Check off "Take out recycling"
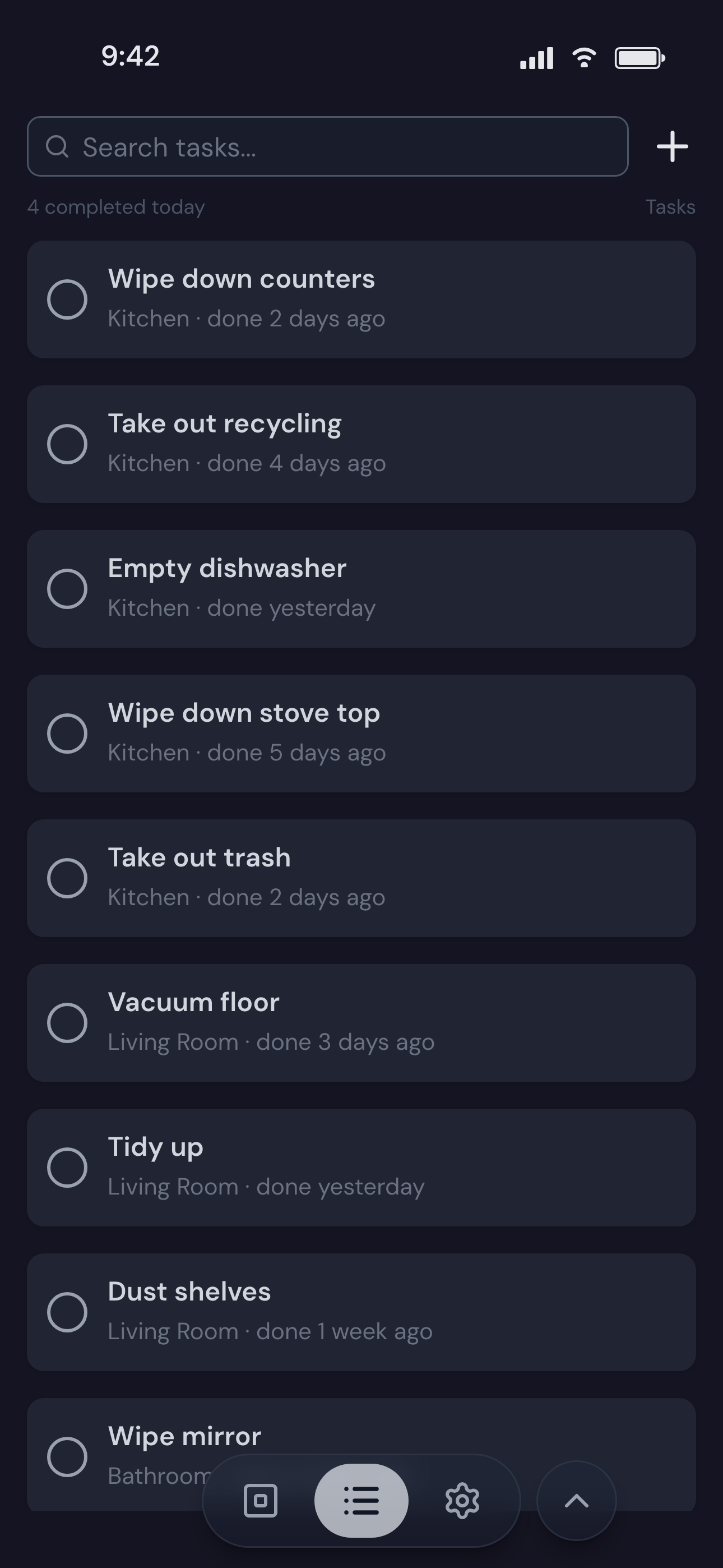Screen dimensions: 723x1568 click(68, 443)
